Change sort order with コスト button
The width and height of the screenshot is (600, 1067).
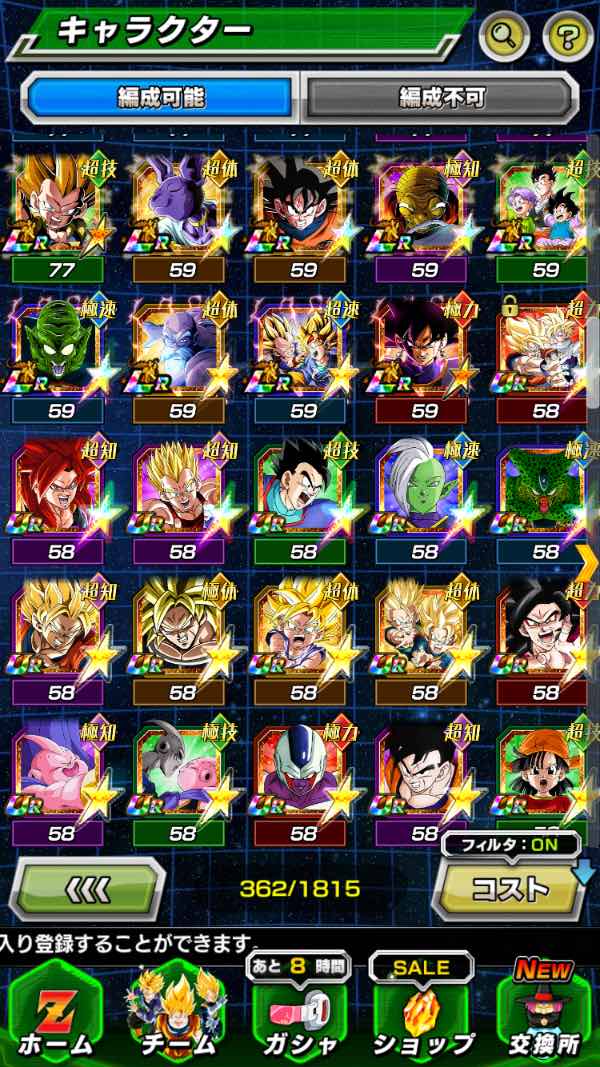510,889
